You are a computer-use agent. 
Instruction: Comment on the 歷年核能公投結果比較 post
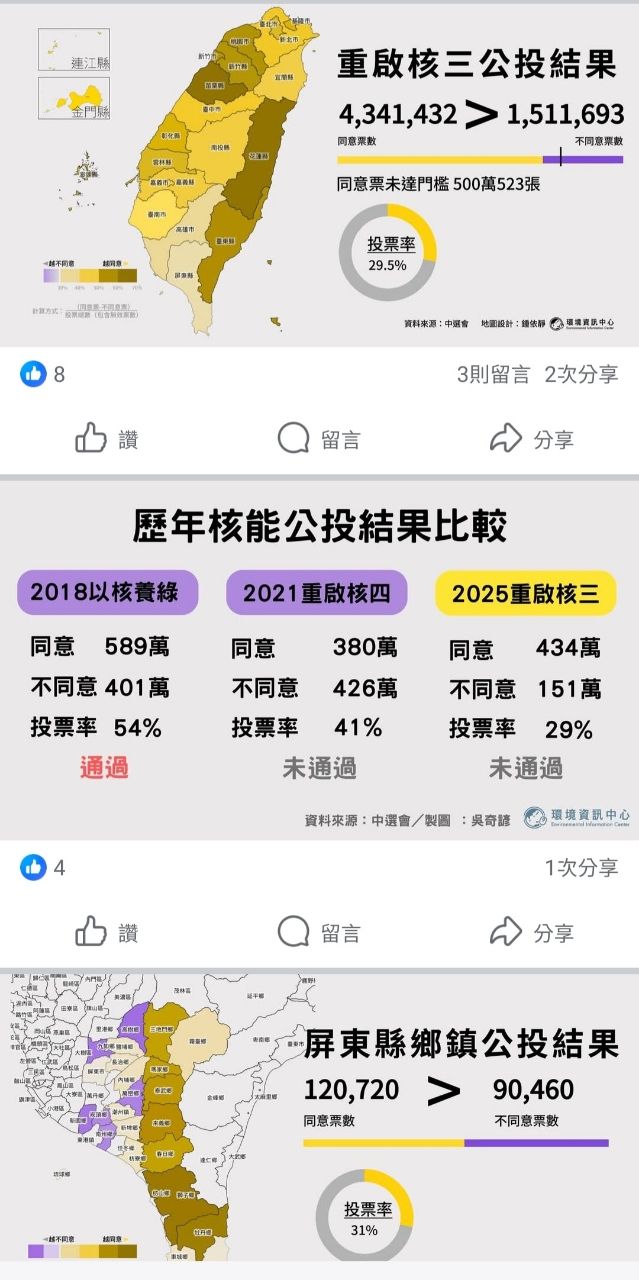coord(319,932)
